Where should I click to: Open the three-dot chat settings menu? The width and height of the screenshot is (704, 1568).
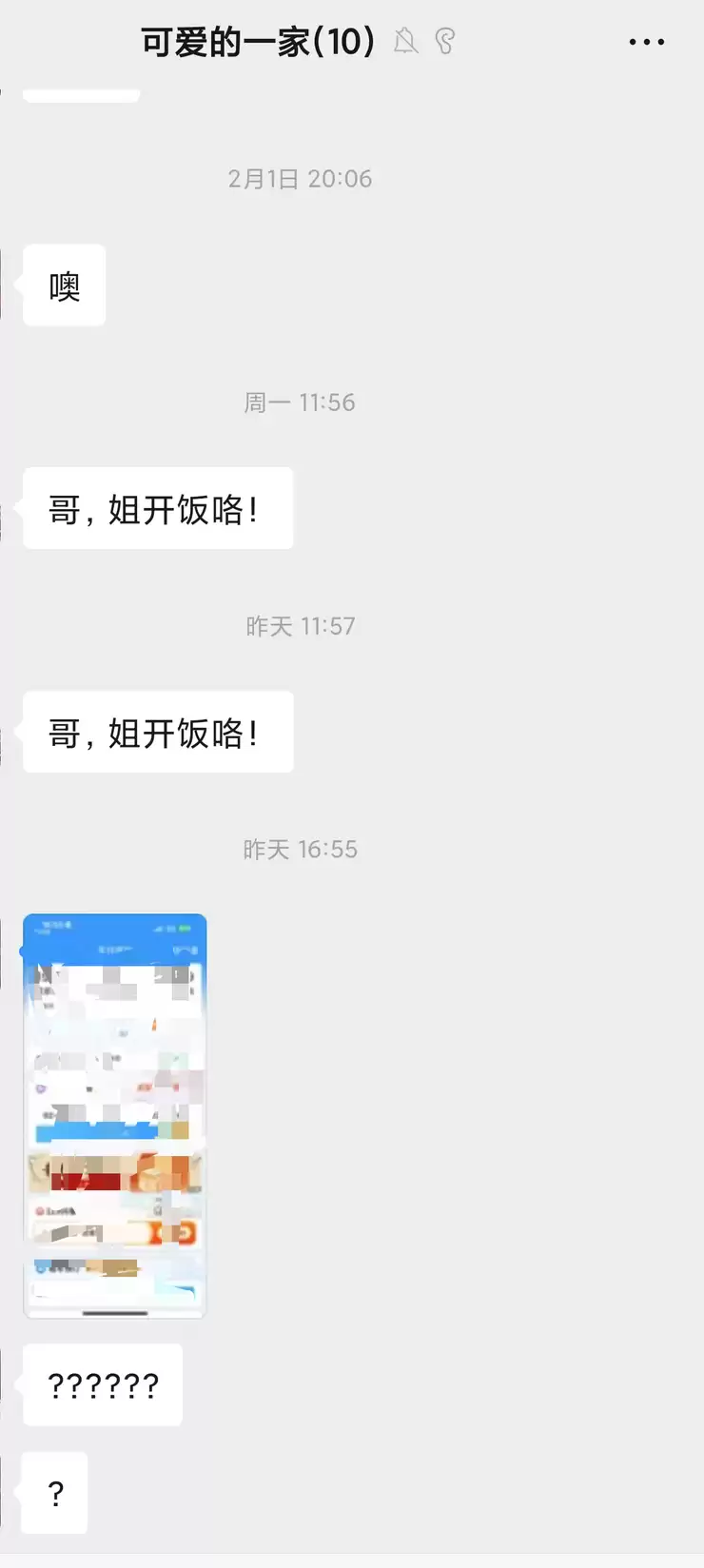(x=646, y=42)
